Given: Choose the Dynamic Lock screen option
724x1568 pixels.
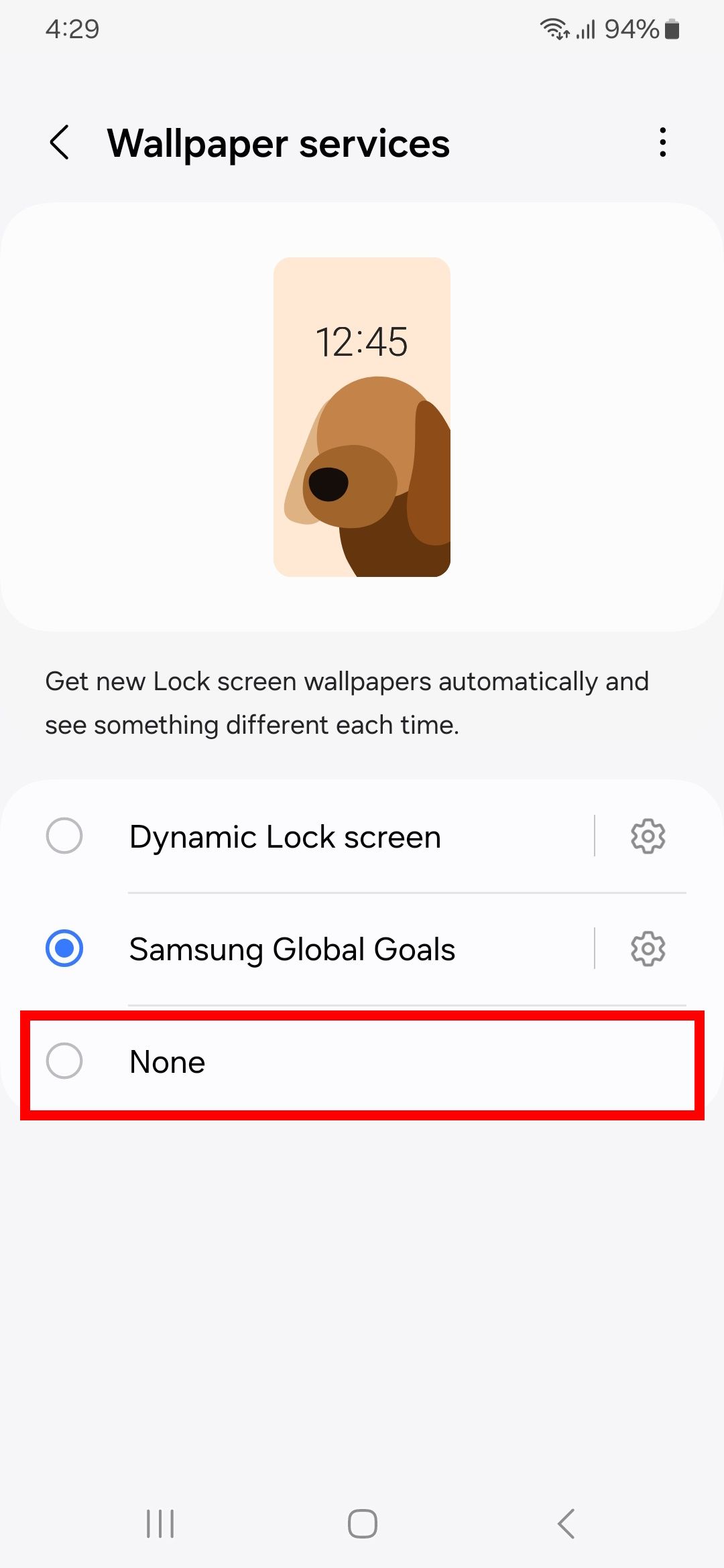Looking at the screenshot, I should (284, 835).
